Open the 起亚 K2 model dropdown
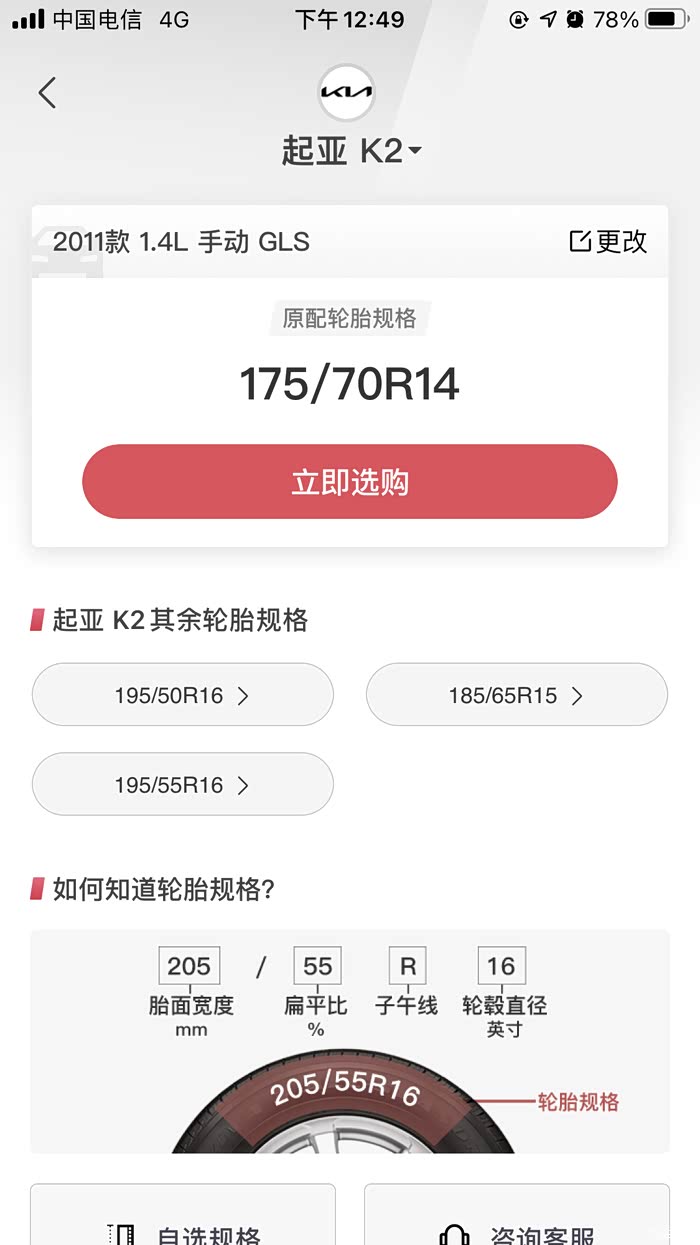Viewport: 700px width, 1245px height. pos(351,151)
